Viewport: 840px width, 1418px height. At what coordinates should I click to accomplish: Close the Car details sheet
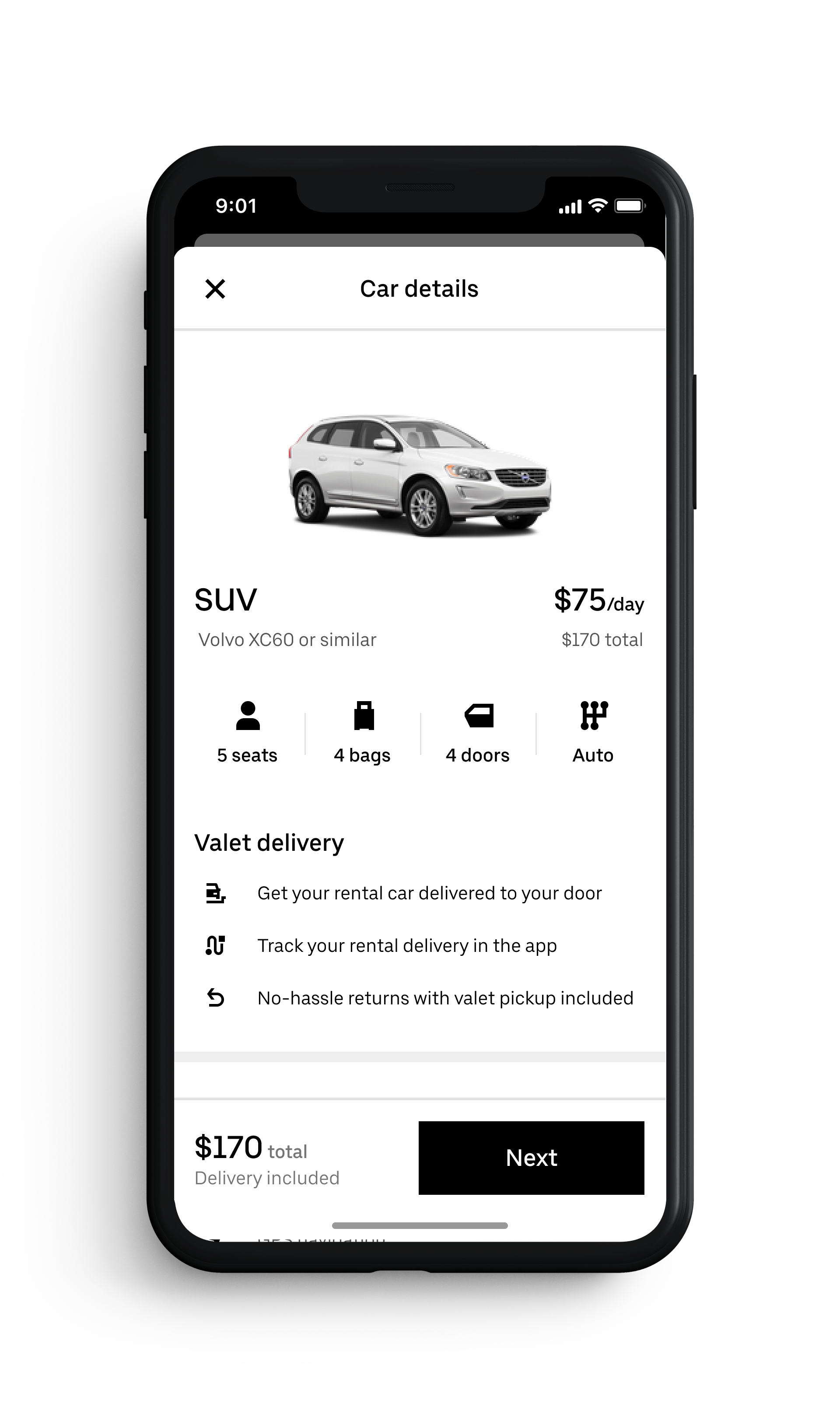pos(215,289)
